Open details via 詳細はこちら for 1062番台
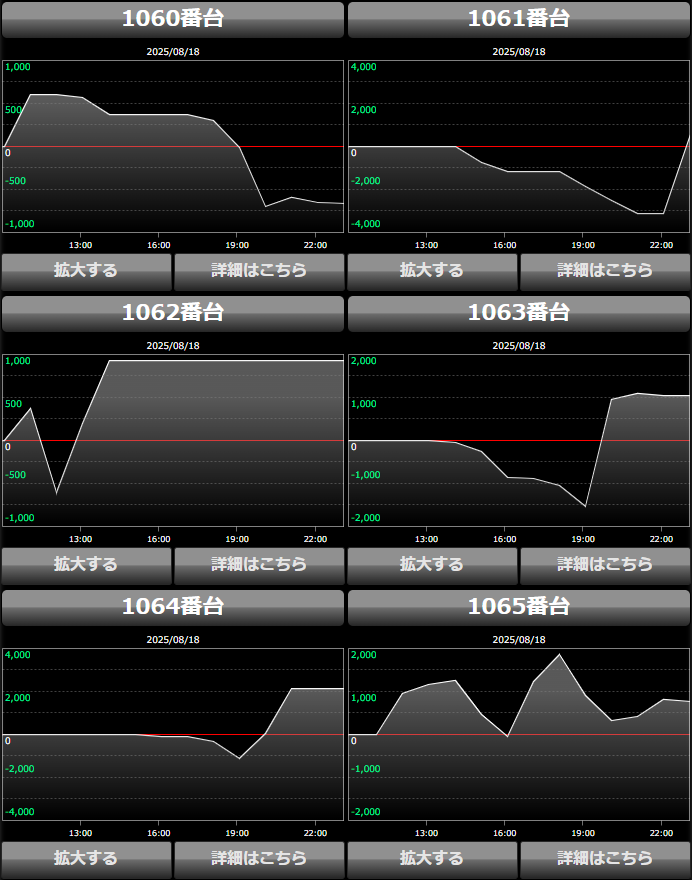This screenshot has height=880, width=692. pos(259,564)
